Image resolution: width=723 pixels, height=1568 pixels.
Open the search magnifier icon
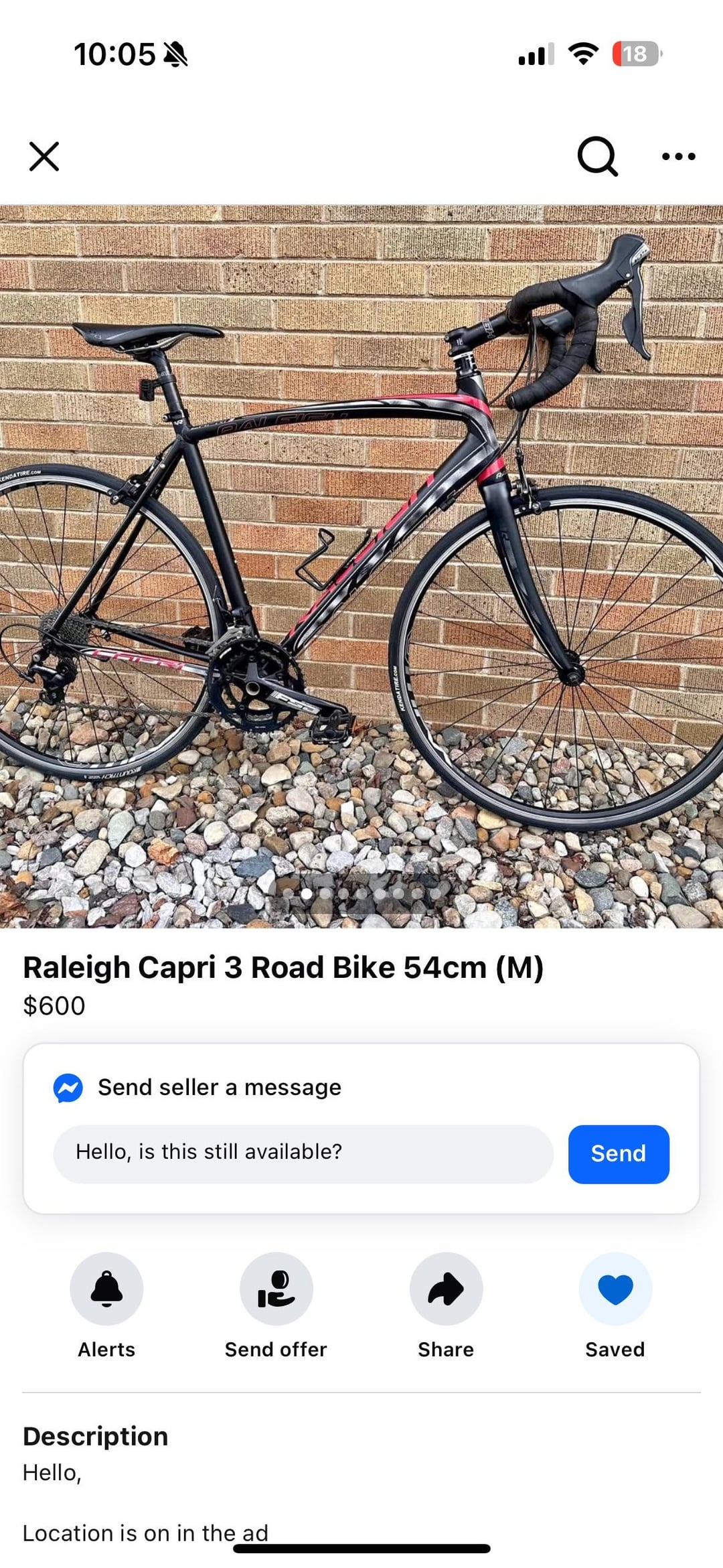(597, 156)
